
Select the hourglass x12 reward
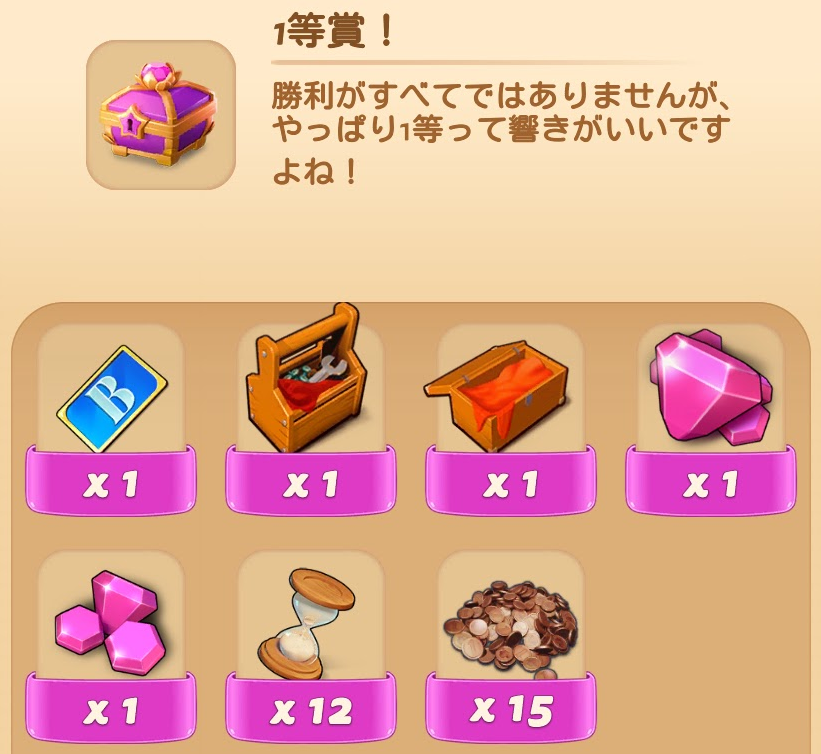click(x=310, y=620)
